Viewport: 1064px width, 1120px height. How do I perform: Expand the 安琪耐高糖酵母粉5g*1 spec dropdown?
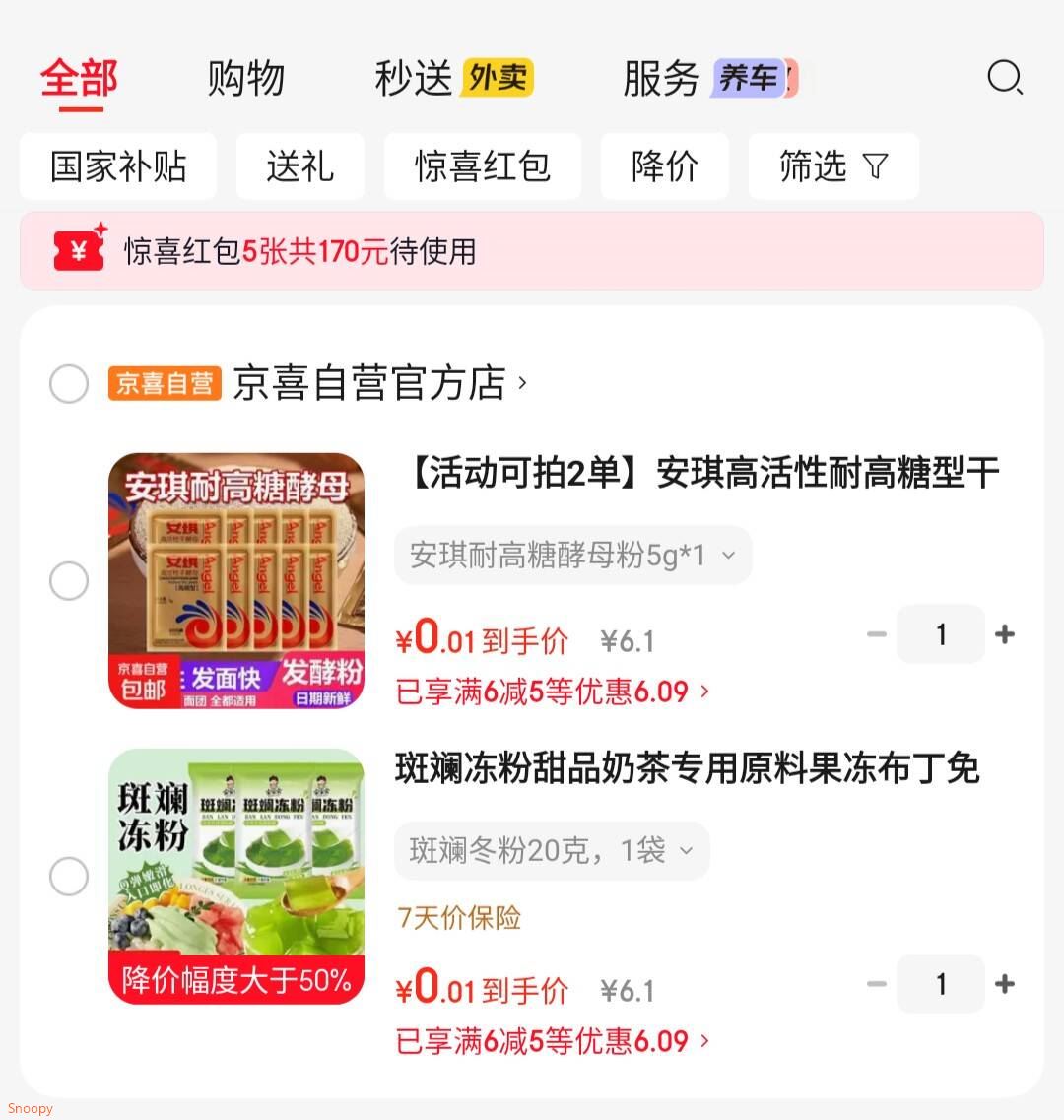click(x=729, y=556)
